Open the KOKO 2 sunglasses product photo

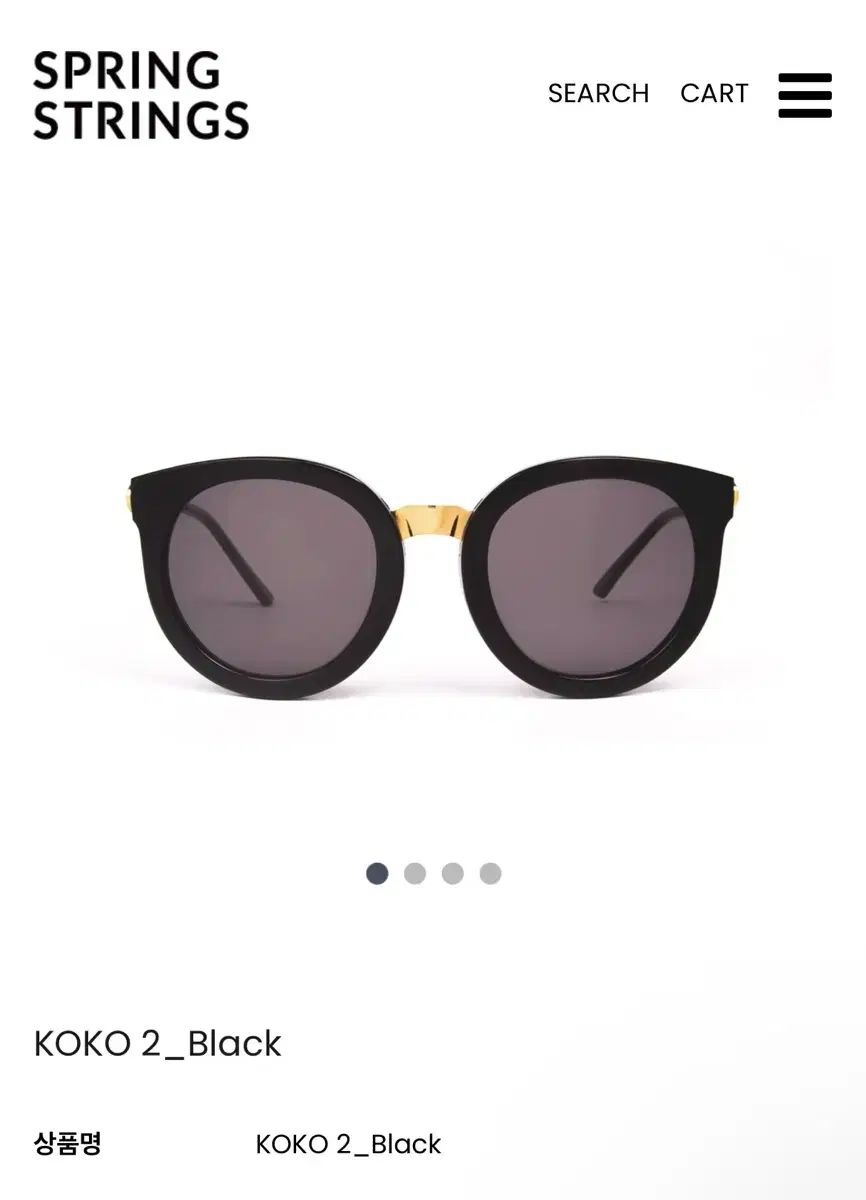tap(433, 580)
